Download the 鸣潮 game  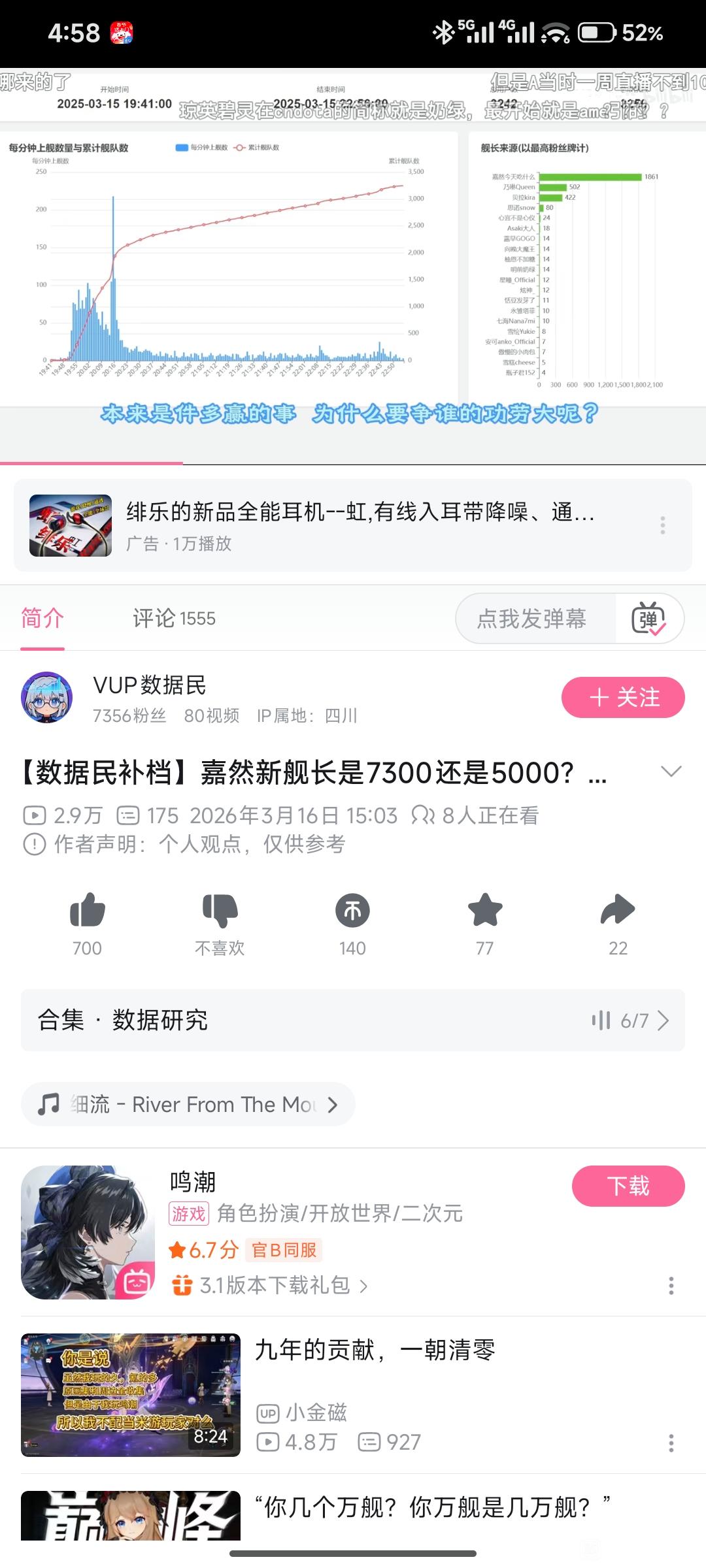[x=628, y=1186]
